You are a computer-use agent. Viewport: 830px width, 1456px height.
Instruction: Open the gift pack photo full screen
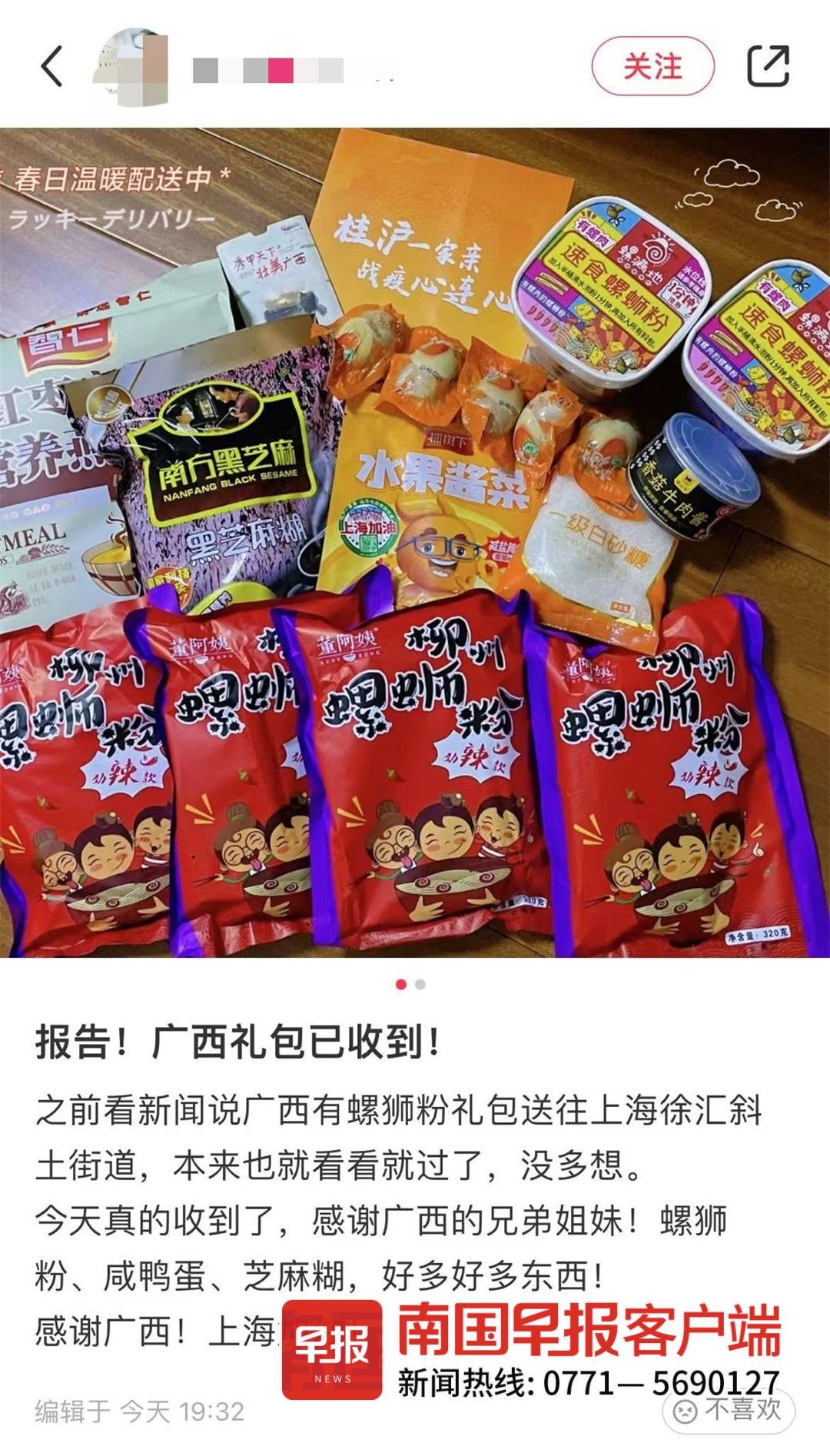tap(415, 542)
